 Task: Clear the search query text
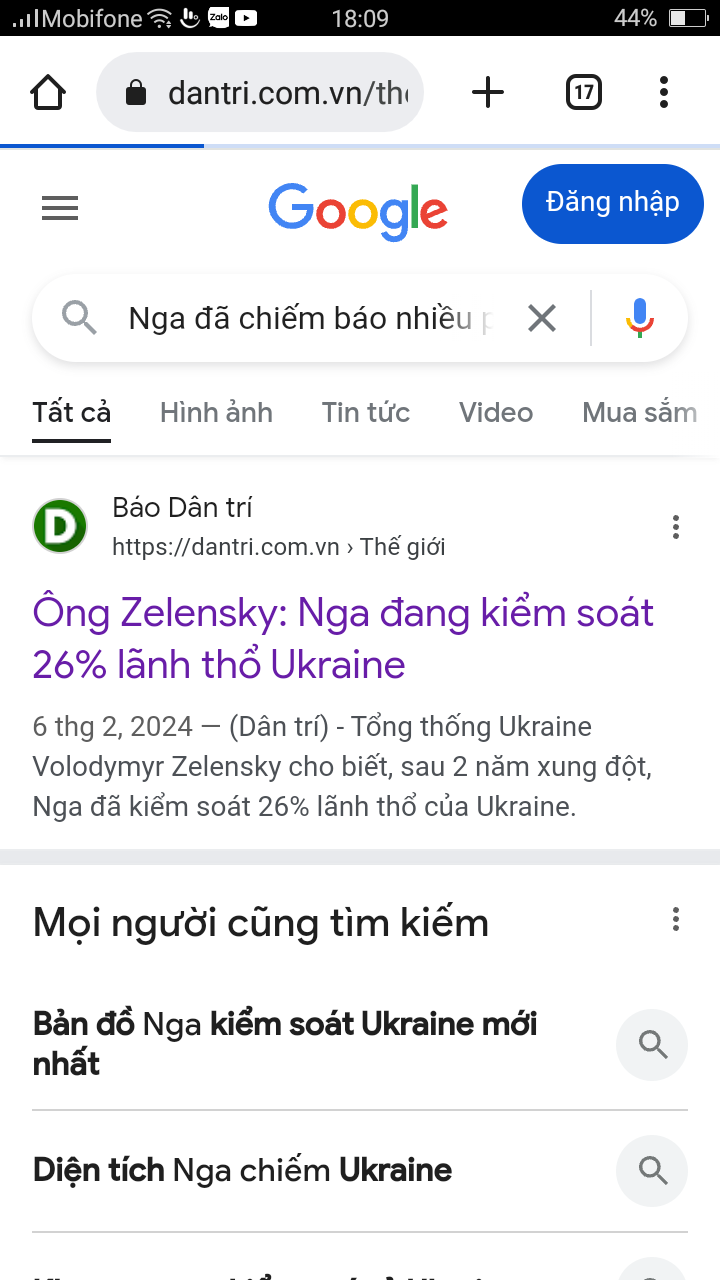pos(541,319)
